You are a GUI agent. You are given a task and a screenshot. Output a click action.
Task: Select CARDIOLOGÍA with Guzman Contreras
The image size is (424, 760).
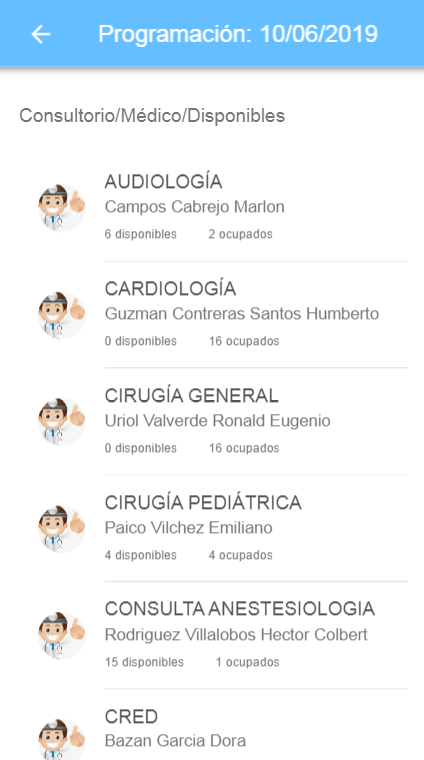click(x=212, y=315)
